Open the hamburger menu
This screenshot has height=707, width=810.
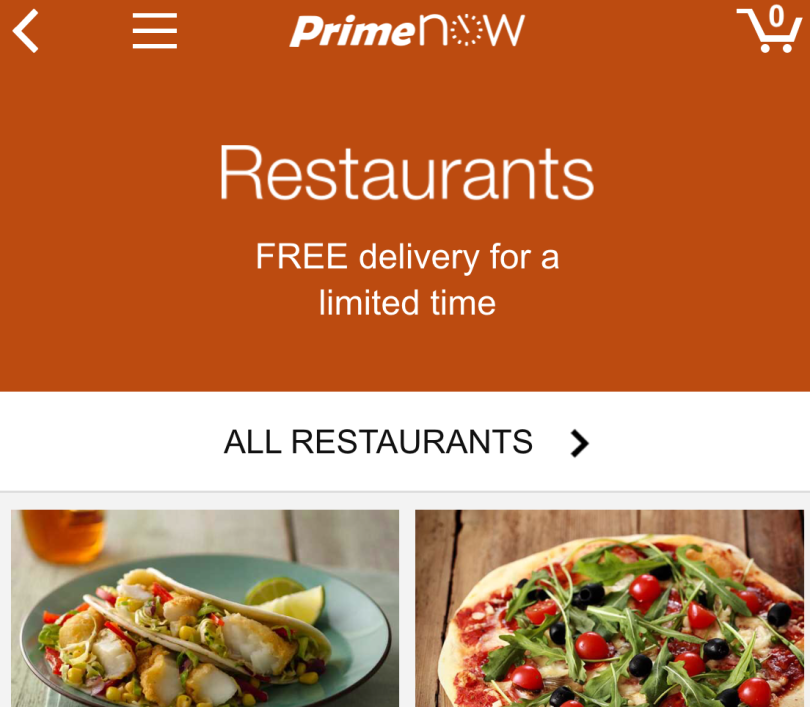pos(155,31)
